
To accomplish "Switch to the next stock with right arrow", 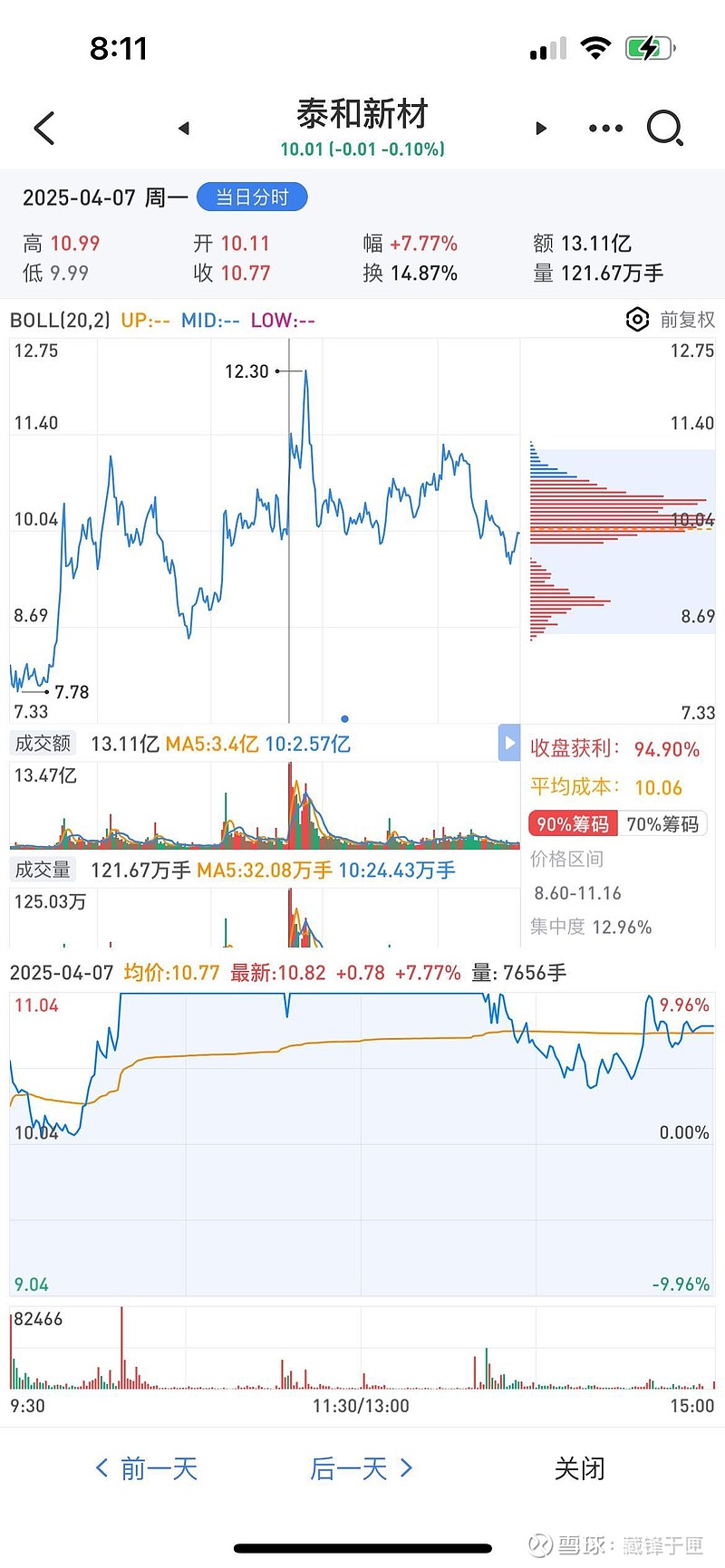I will pyautogui.click(x=541, y=129).
